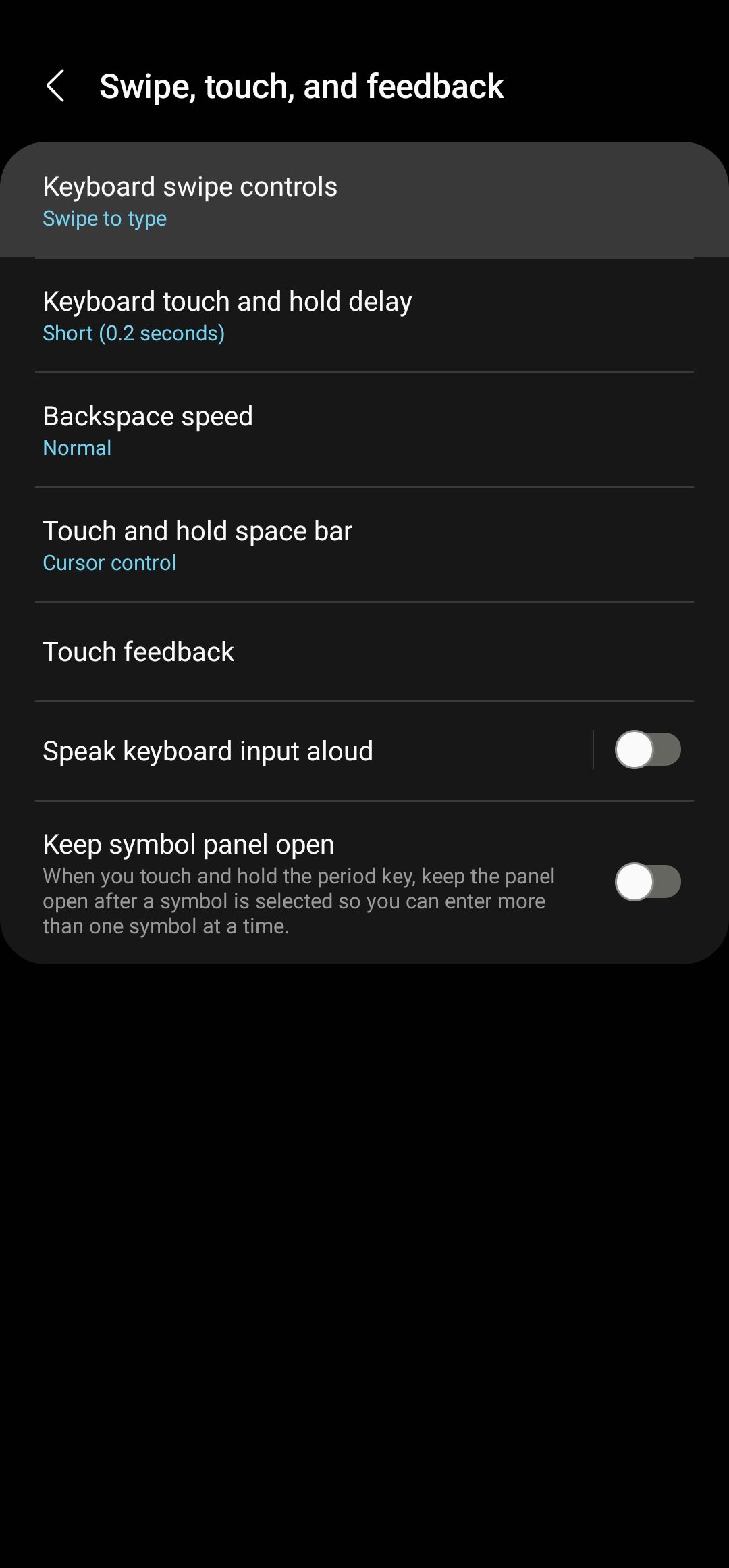The image size is (729, 1568).
Task: Tap the period key symbol panel description
Action: [x=299, y=901]
